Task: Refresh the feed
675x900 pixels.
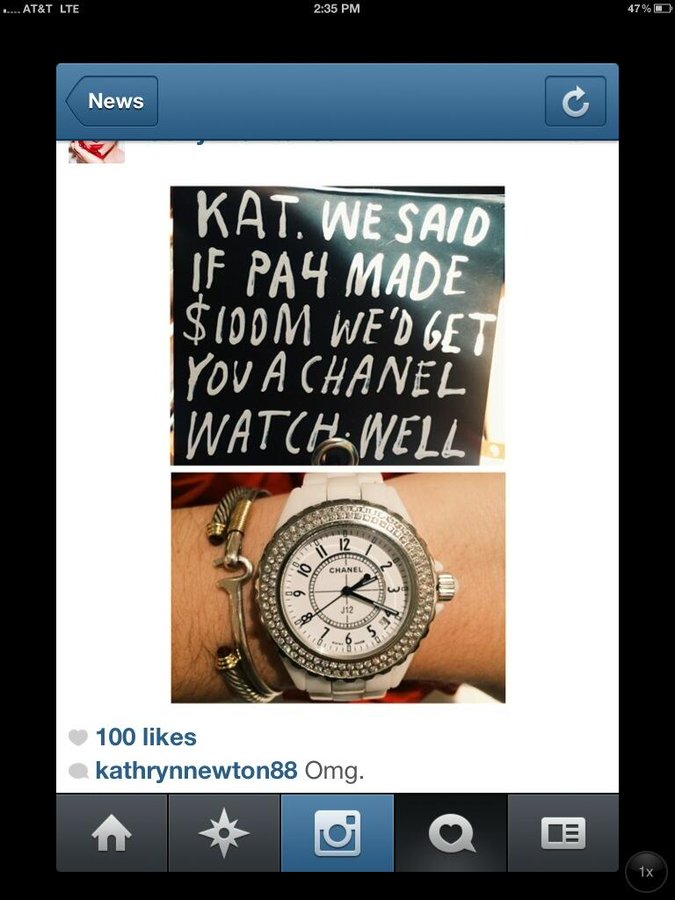Action: click(575, 102)
